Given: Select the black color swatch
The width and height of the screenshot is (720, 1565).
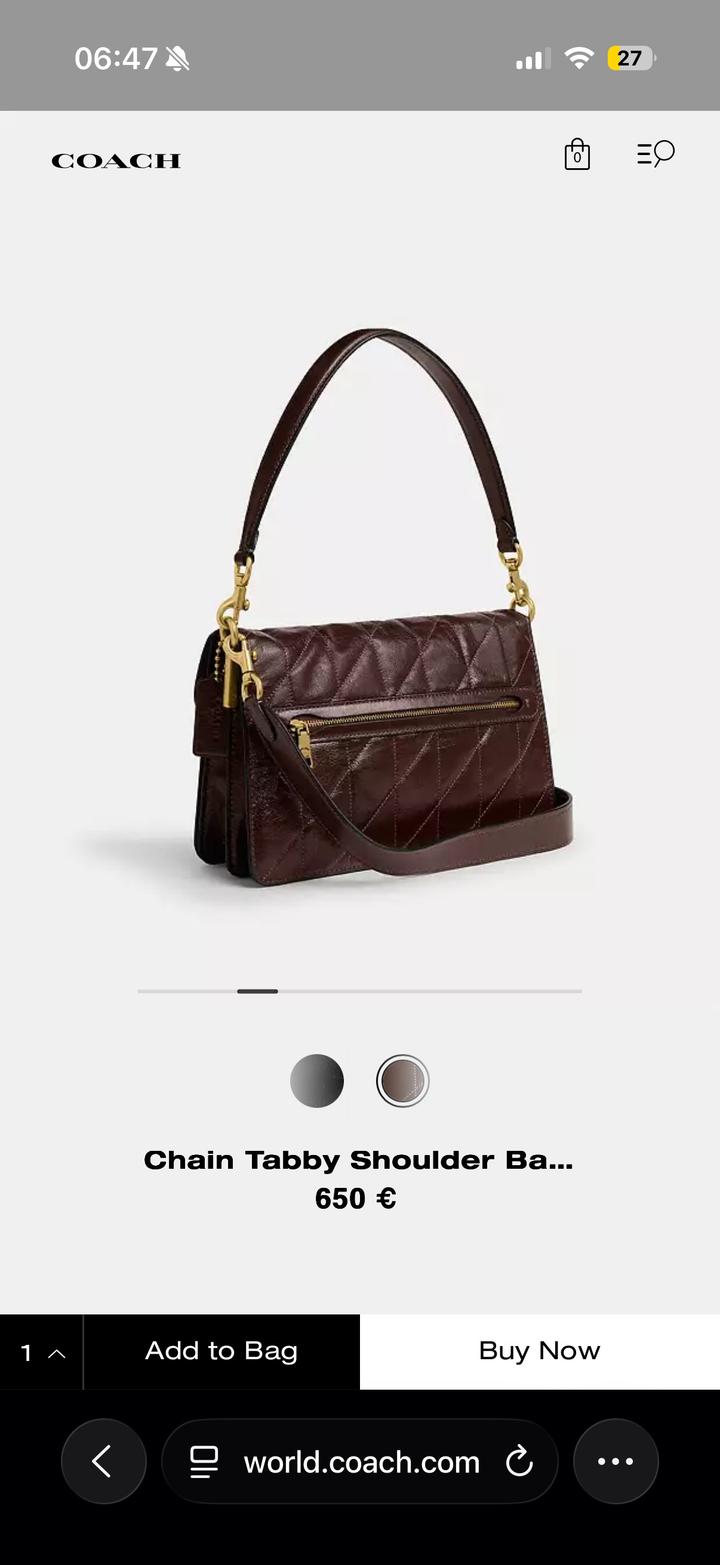Looking at the screenshot, I should (317, 1081).
